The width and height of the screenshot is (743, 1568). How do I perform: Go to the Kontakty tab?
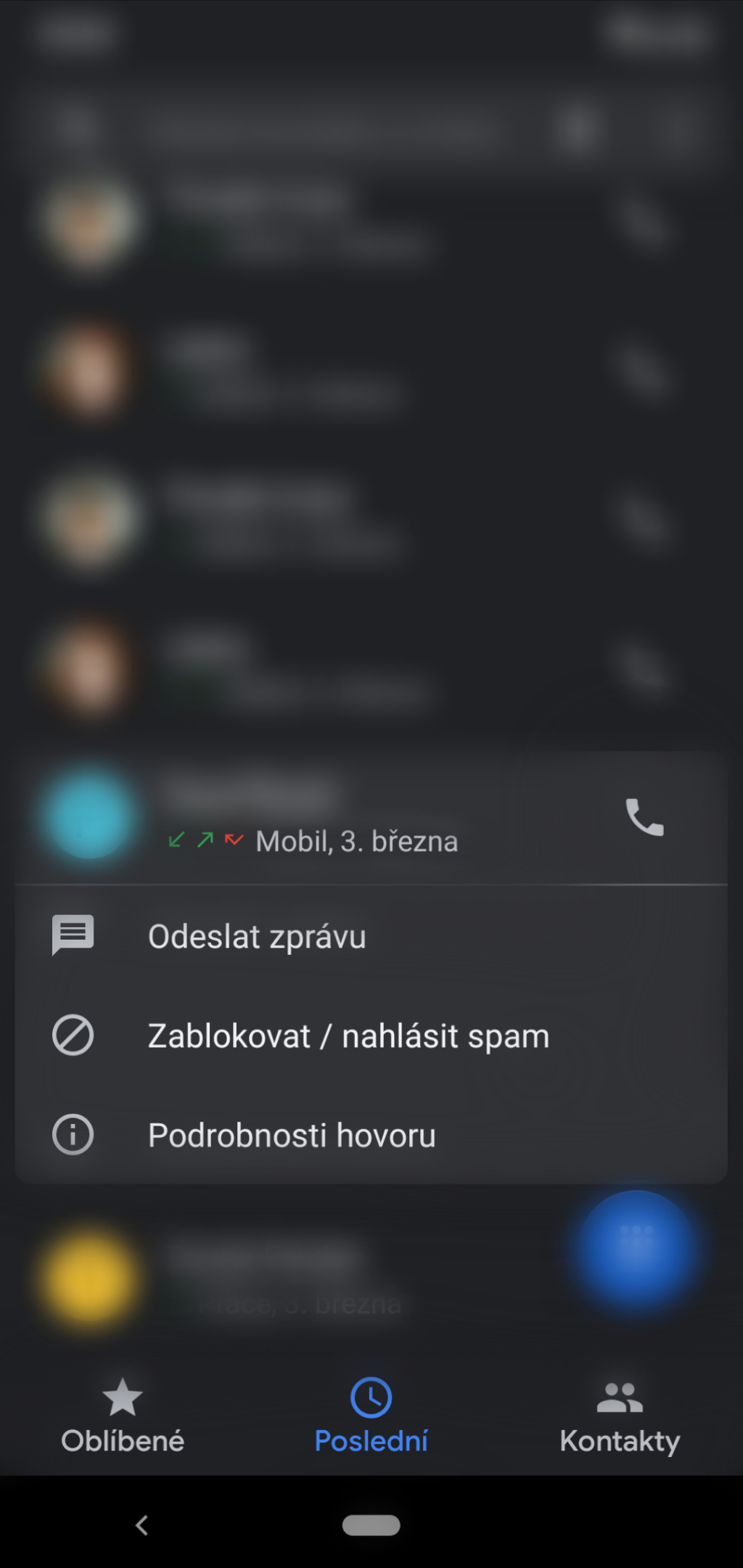620,1416
